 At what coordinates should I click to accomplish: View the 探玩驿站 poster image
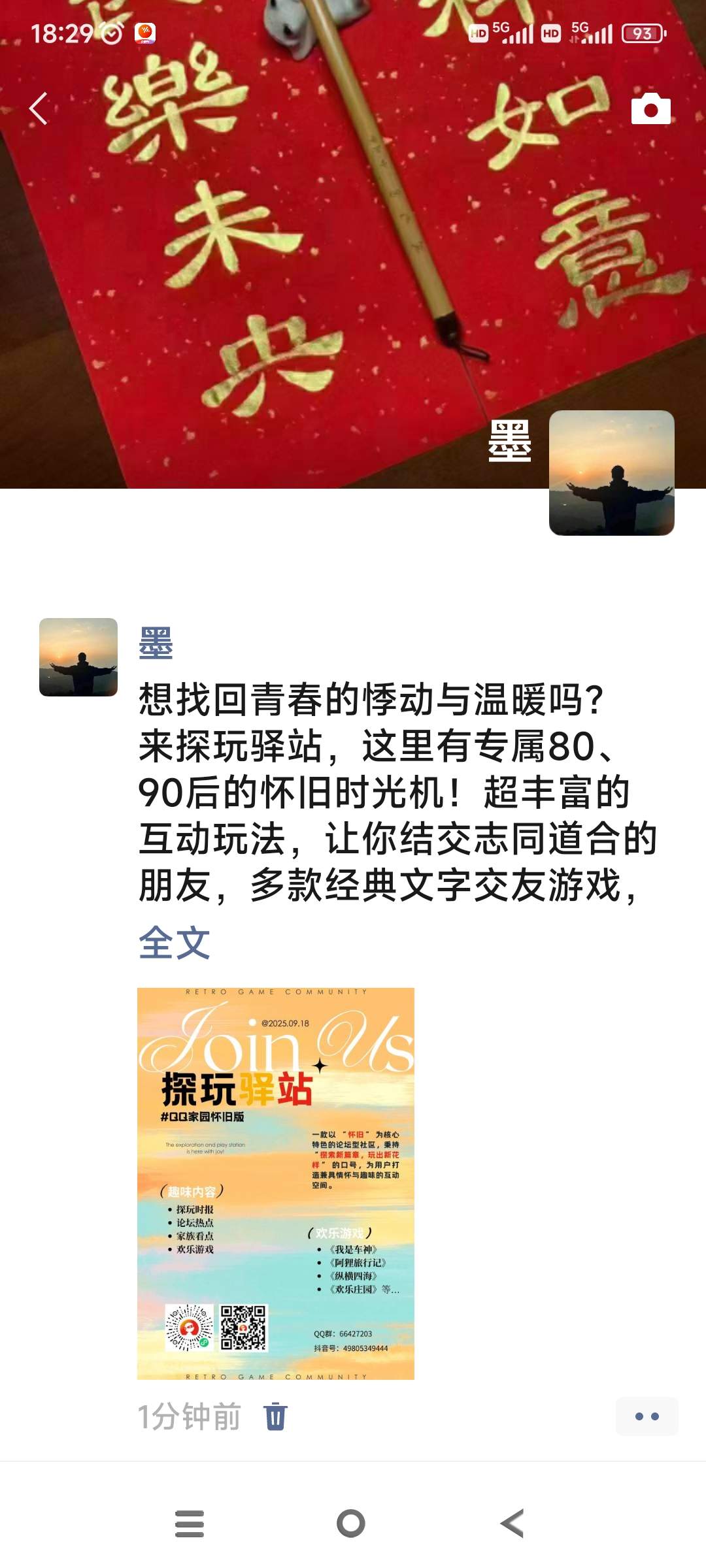pyautogui.click(x=276, y=1183)
